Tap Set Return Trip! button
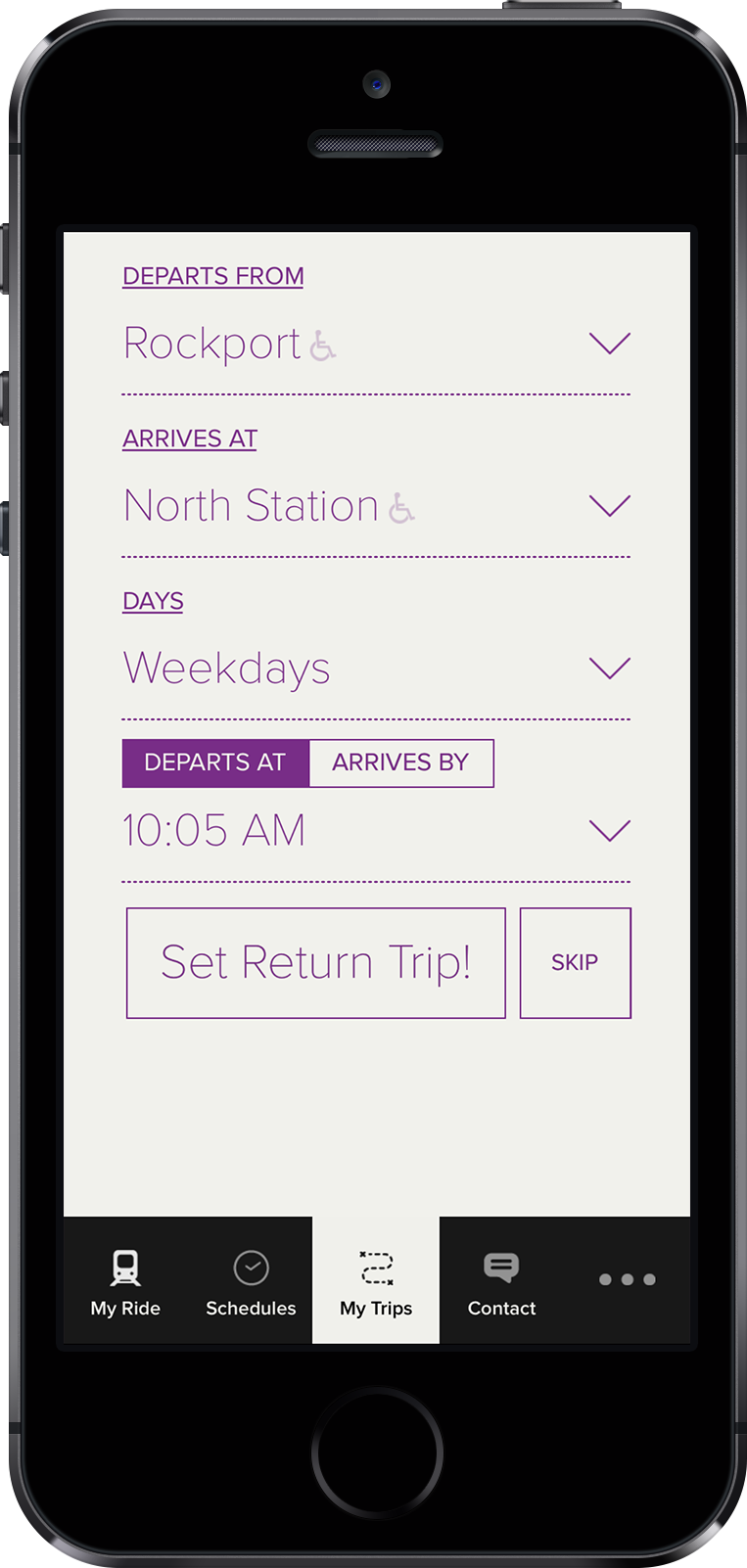Viewport: 747px width, 1568px height. tap(316, 963)
